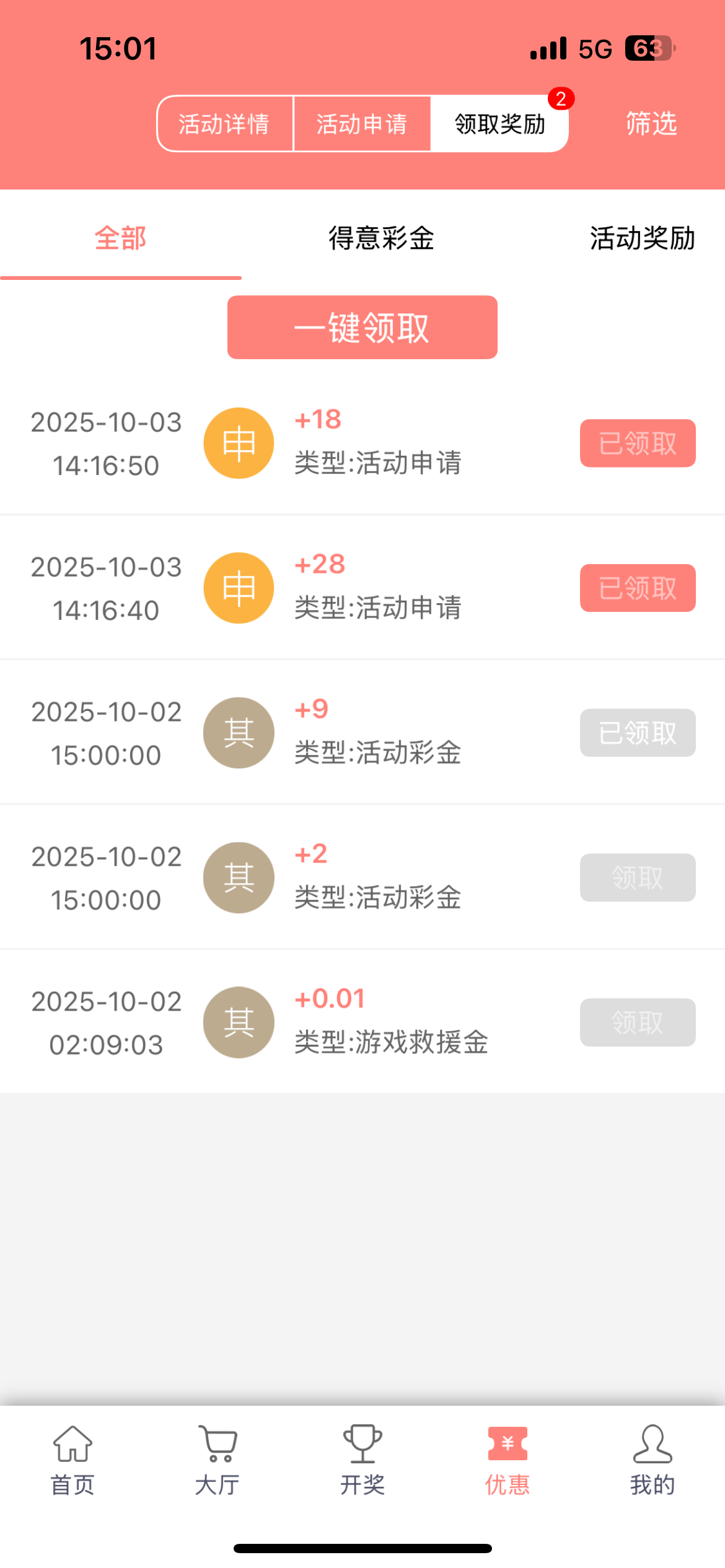Claim the +0.01 游戏救援金 reward

pyautogui.click(x=637, y=1022)
